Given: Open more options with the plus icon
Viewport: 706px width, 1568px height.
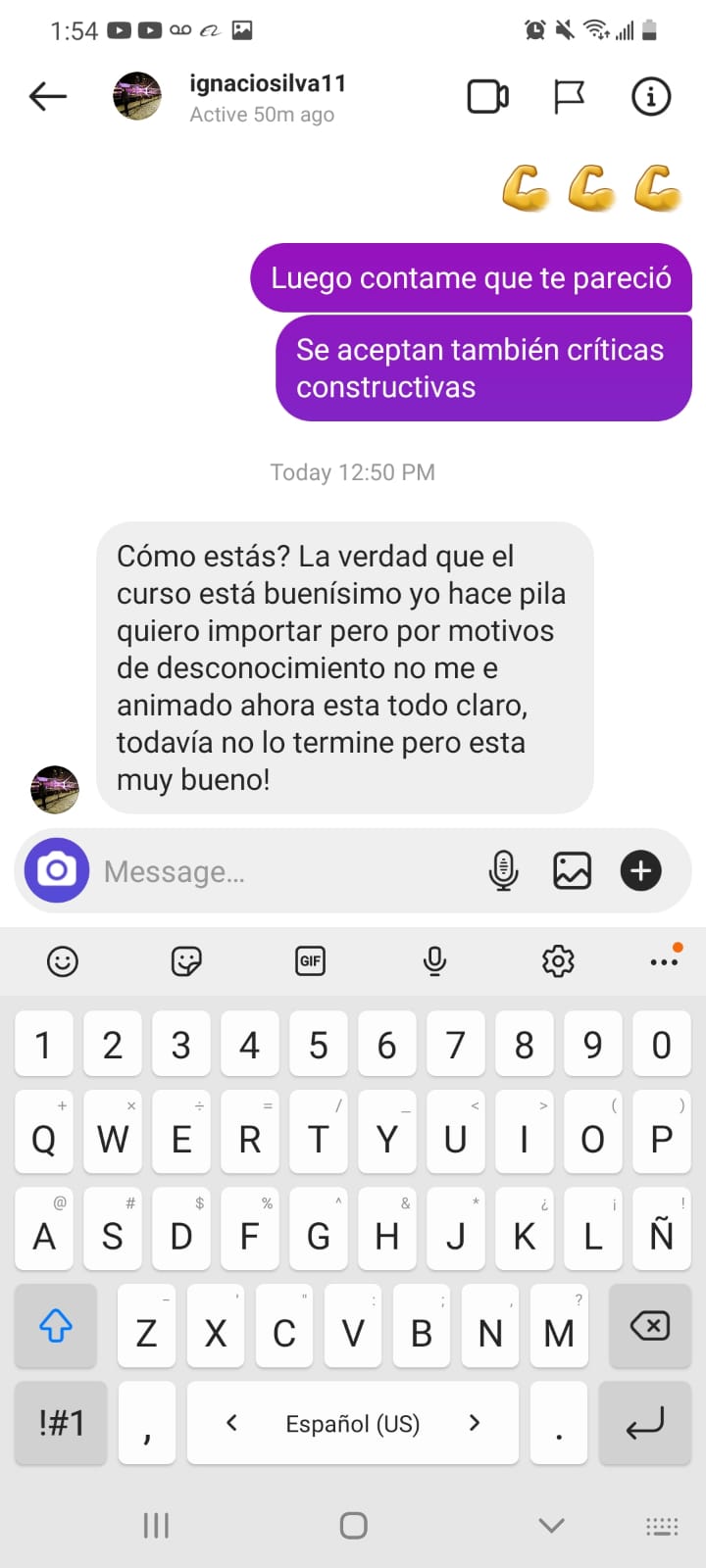Looking at the screenshot, I should coord(641,870).
